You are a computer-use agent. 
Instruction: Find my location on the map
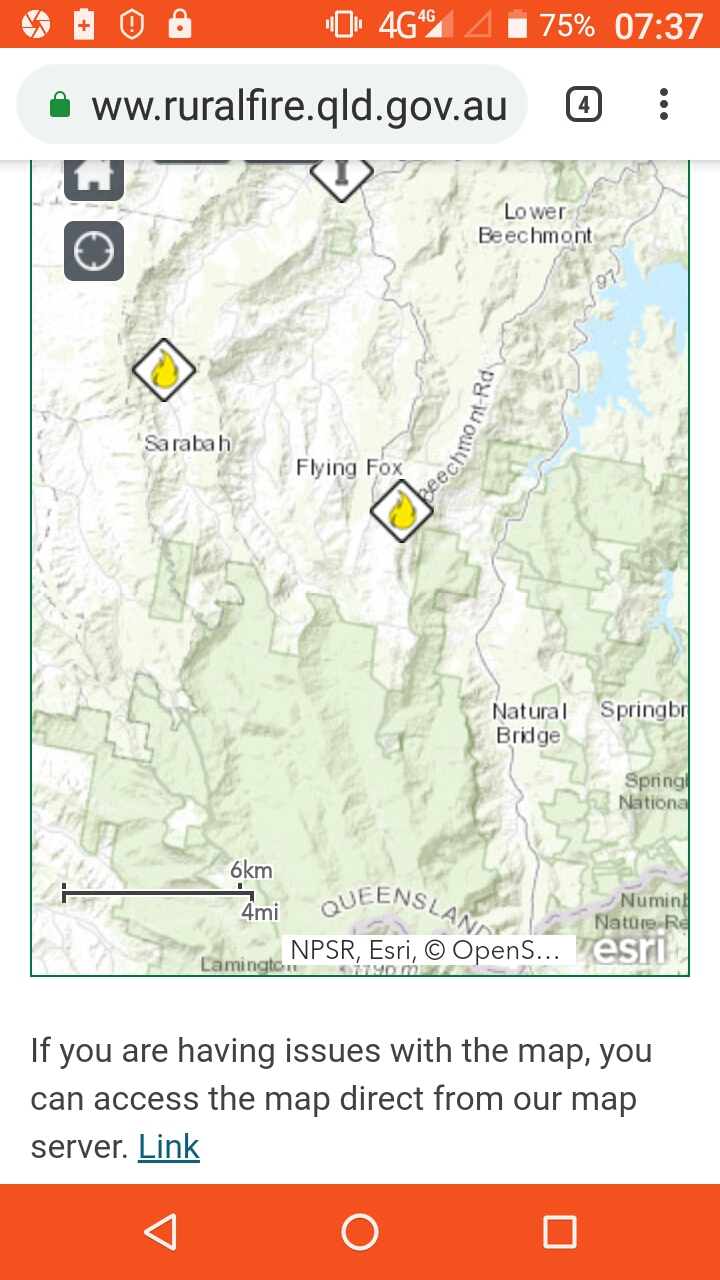pos(94,251)
